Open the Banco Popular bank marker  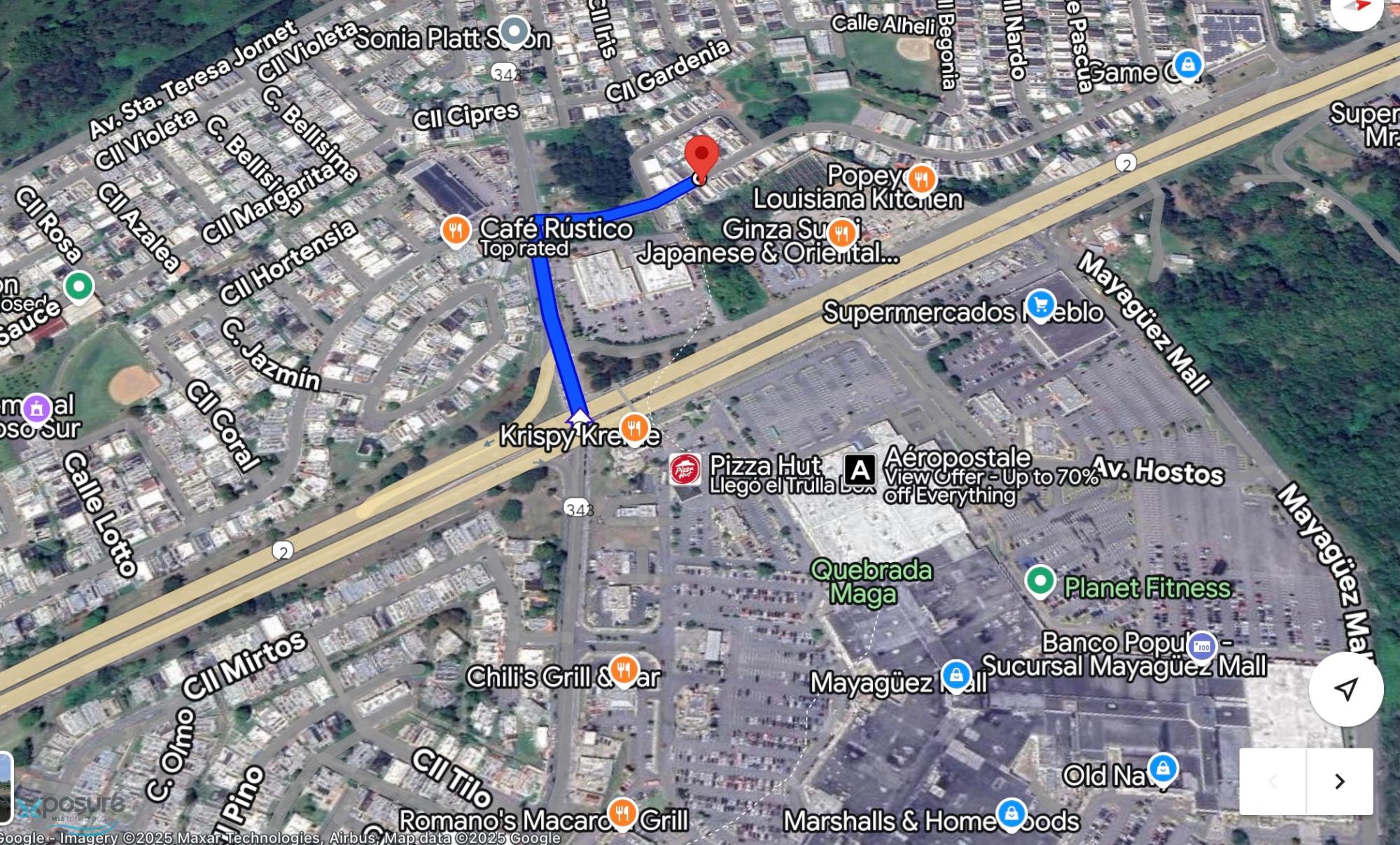pyautogui.click(x=1202, y=646)
